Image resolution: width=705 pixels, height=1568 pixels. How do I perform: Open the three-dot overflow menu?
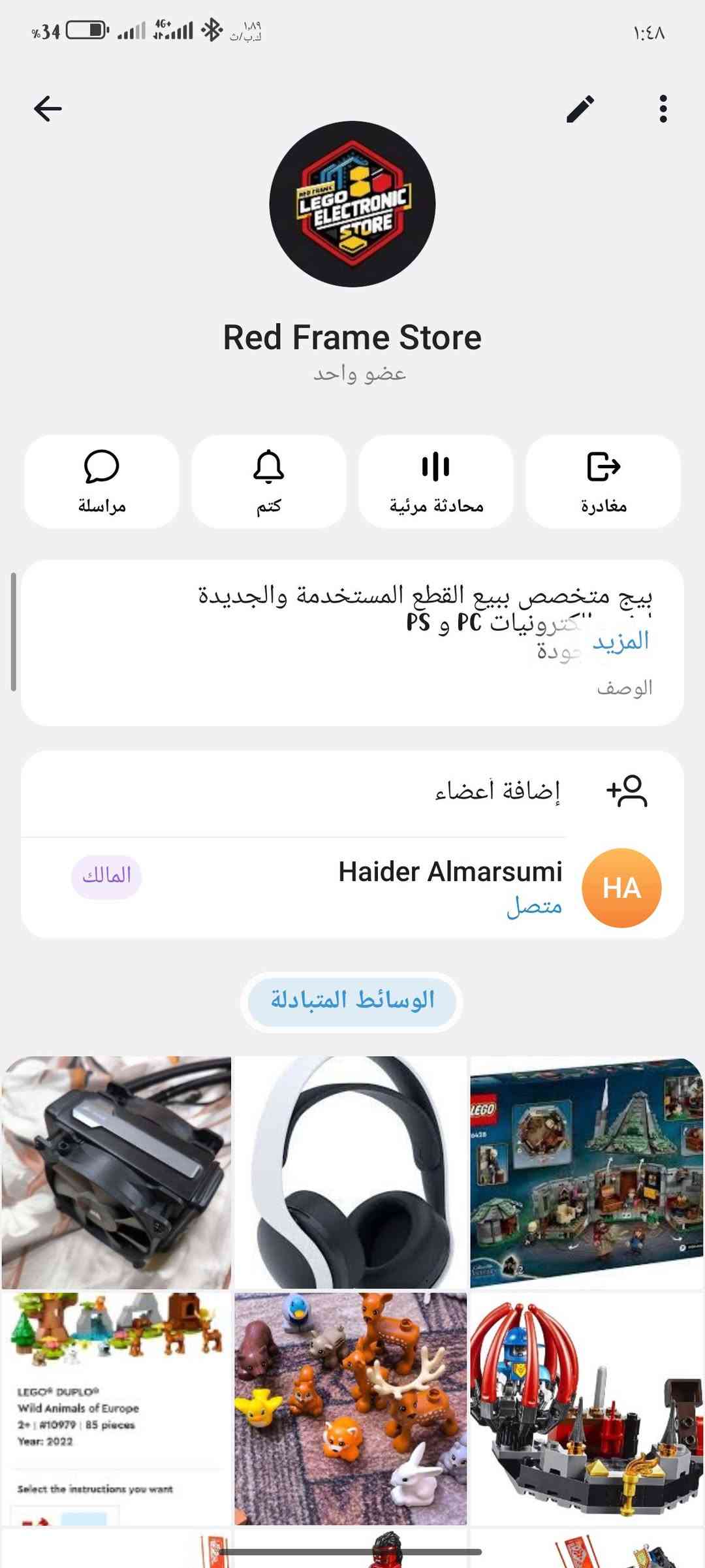click(663, 109)
